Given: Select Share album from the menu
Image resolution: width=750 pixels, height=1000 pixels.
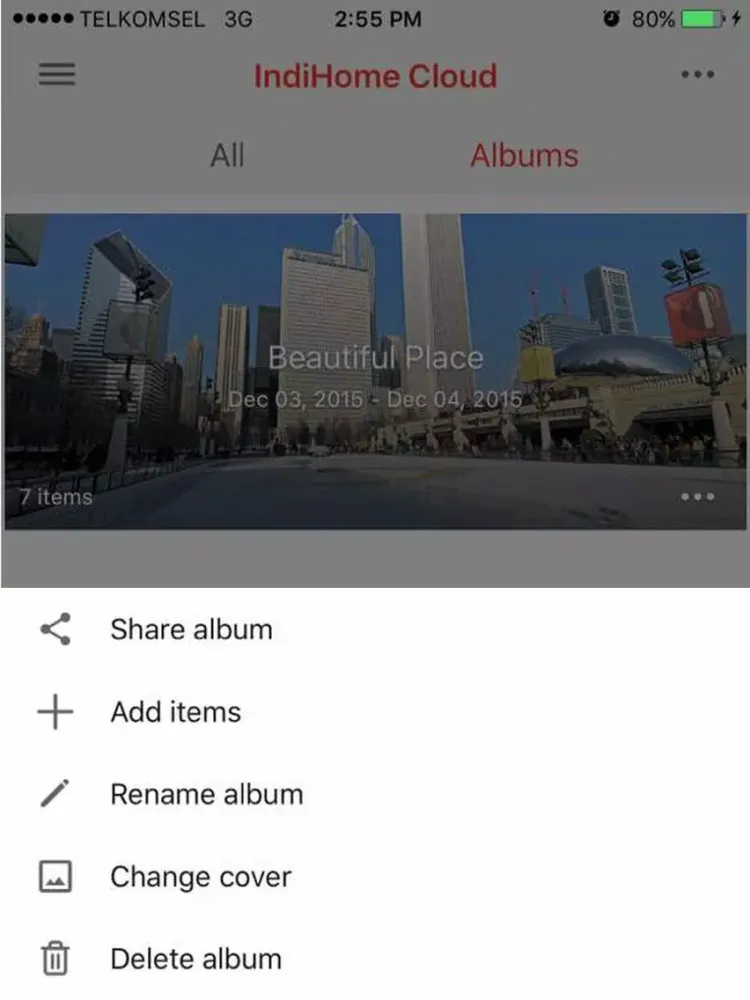Looking at the screenshot, I should 190,630.
